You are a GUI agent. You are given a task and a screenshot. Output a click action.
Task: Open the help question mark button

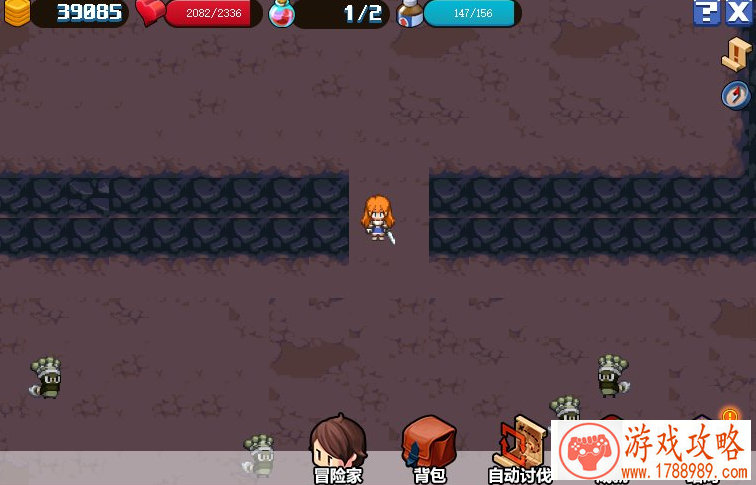(x=707, y=13)
